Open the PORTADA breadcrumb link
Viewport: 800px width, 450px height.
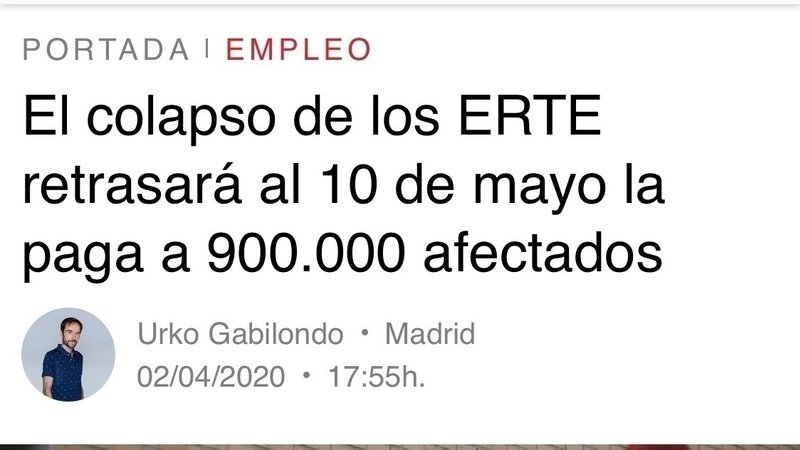(105, 49)
